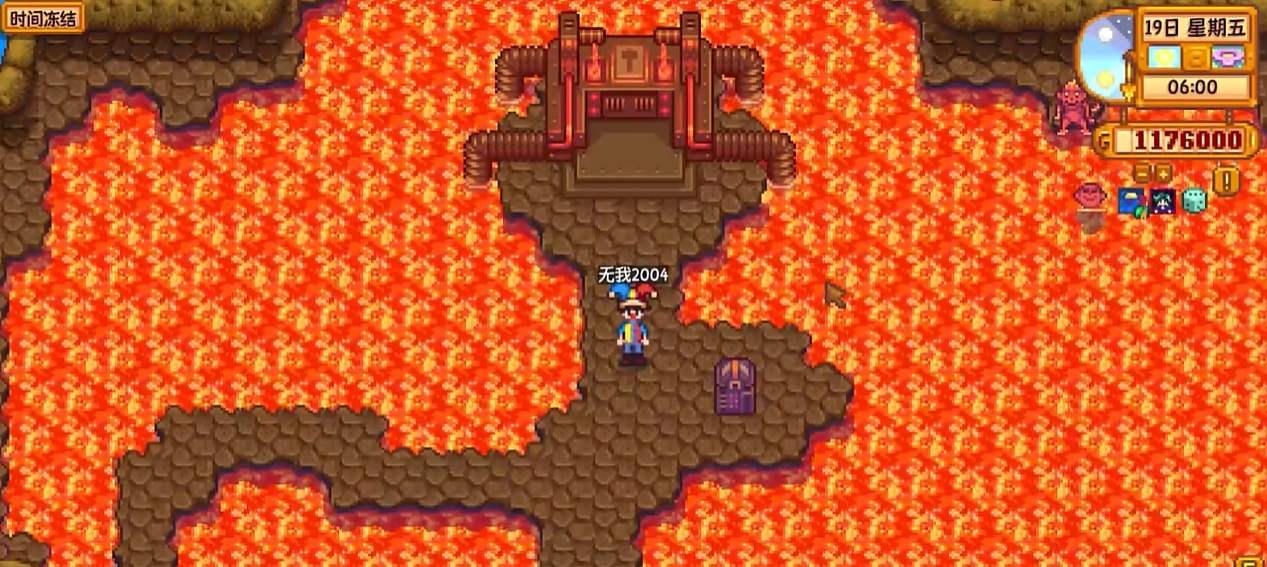Open the journal exclamation mark icon
This screenshot has width=1267, height=567.
(x=1226, y=181)
